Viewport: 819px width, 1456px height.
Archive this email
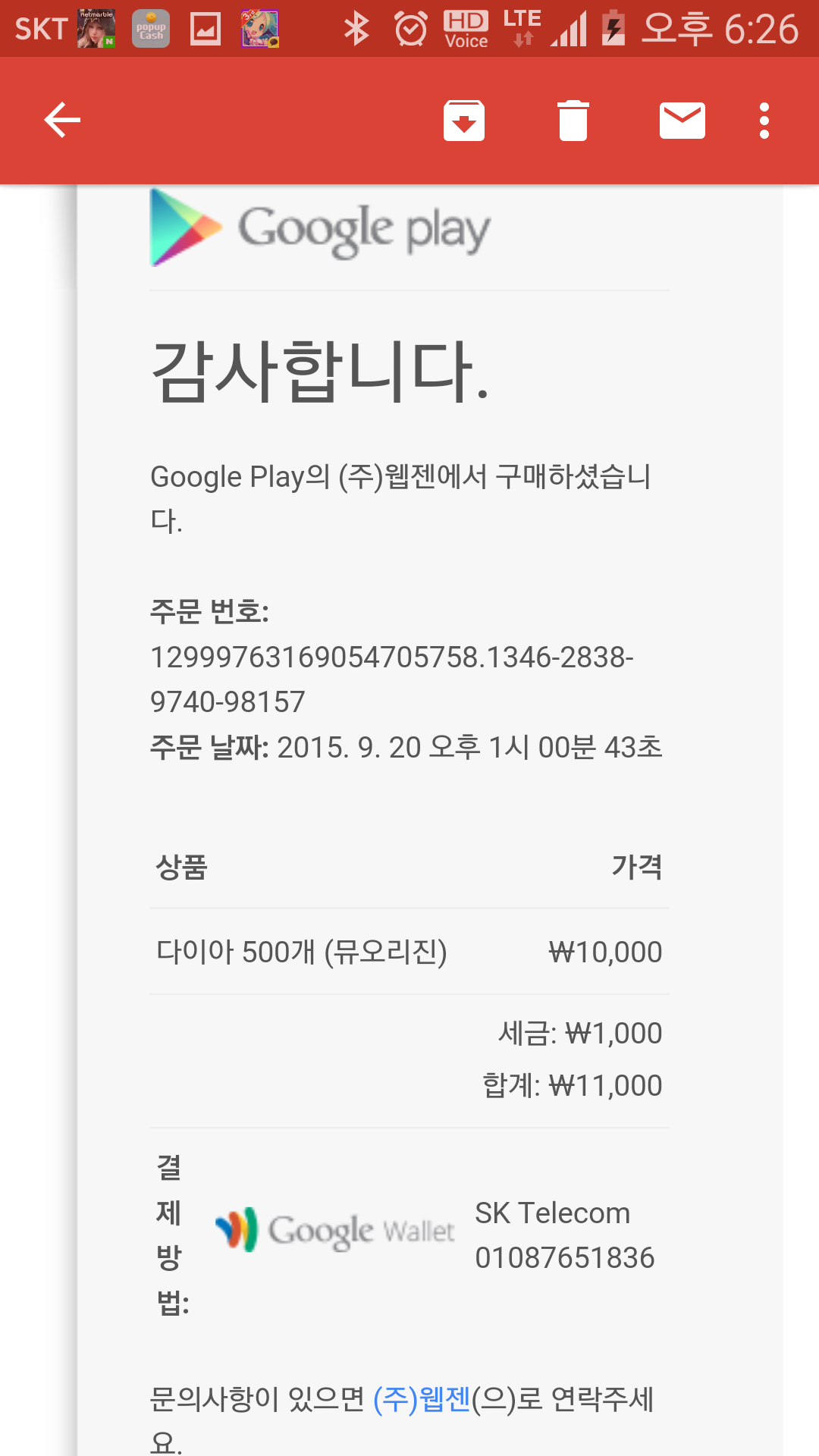point(464,121)
